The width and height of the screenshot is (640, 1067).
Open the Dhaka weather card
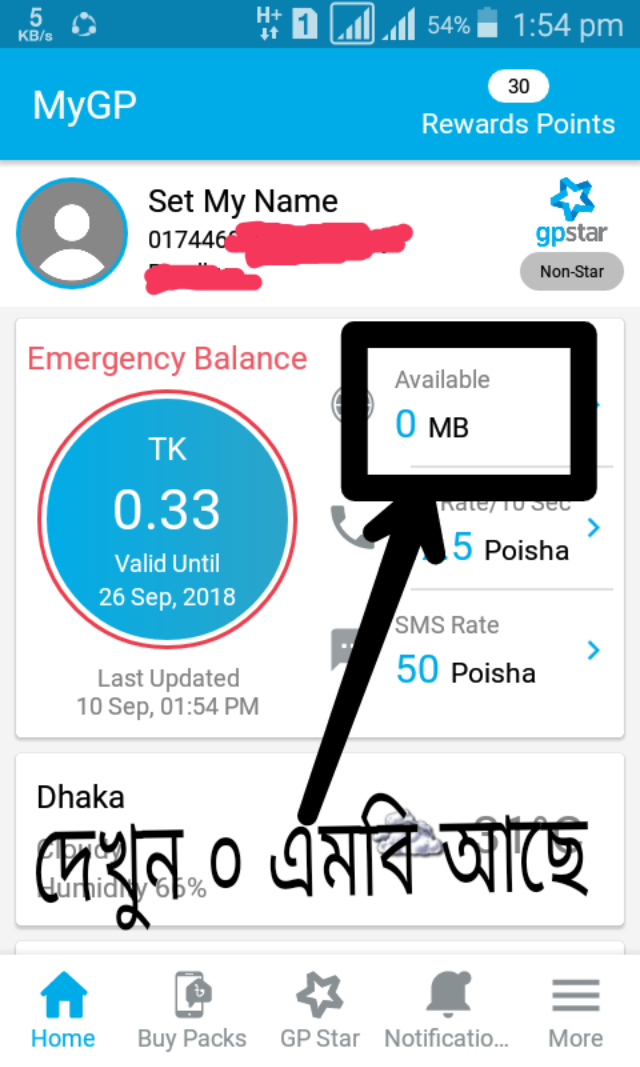320,840
